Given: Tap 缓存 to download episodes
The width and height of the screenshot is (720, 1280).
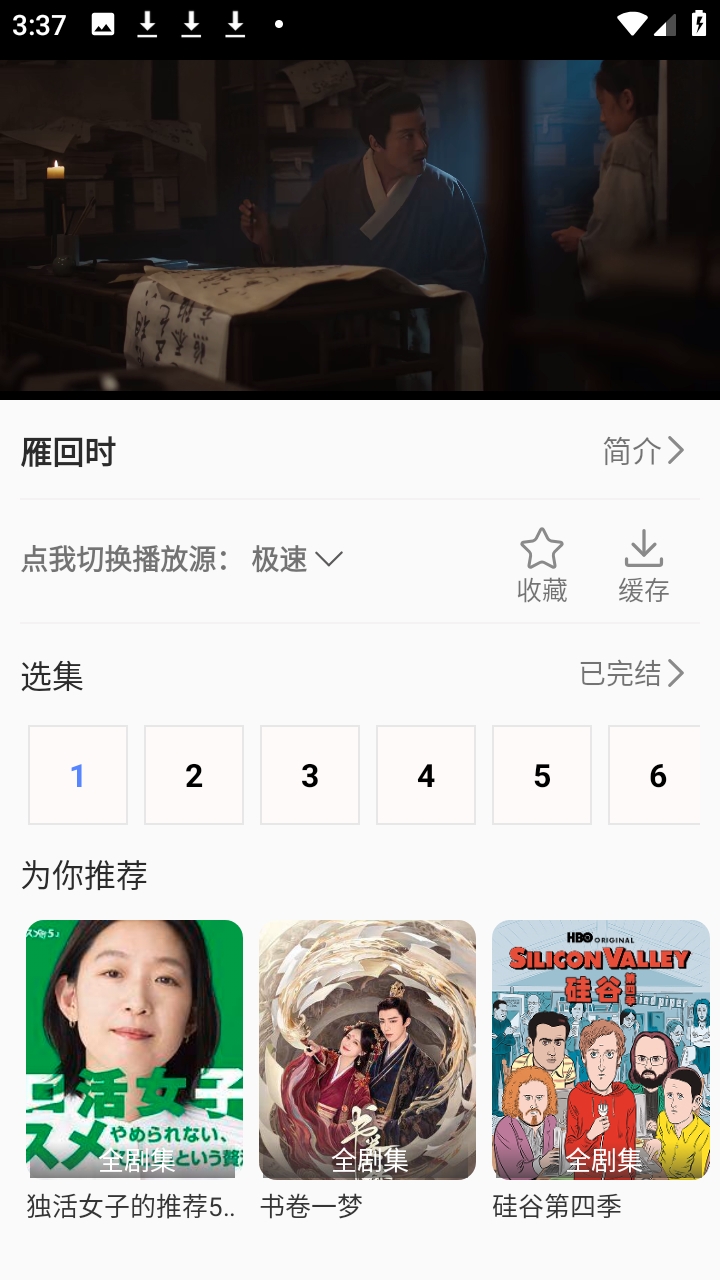Looking at the screenshot, I should tap(643, 566).
